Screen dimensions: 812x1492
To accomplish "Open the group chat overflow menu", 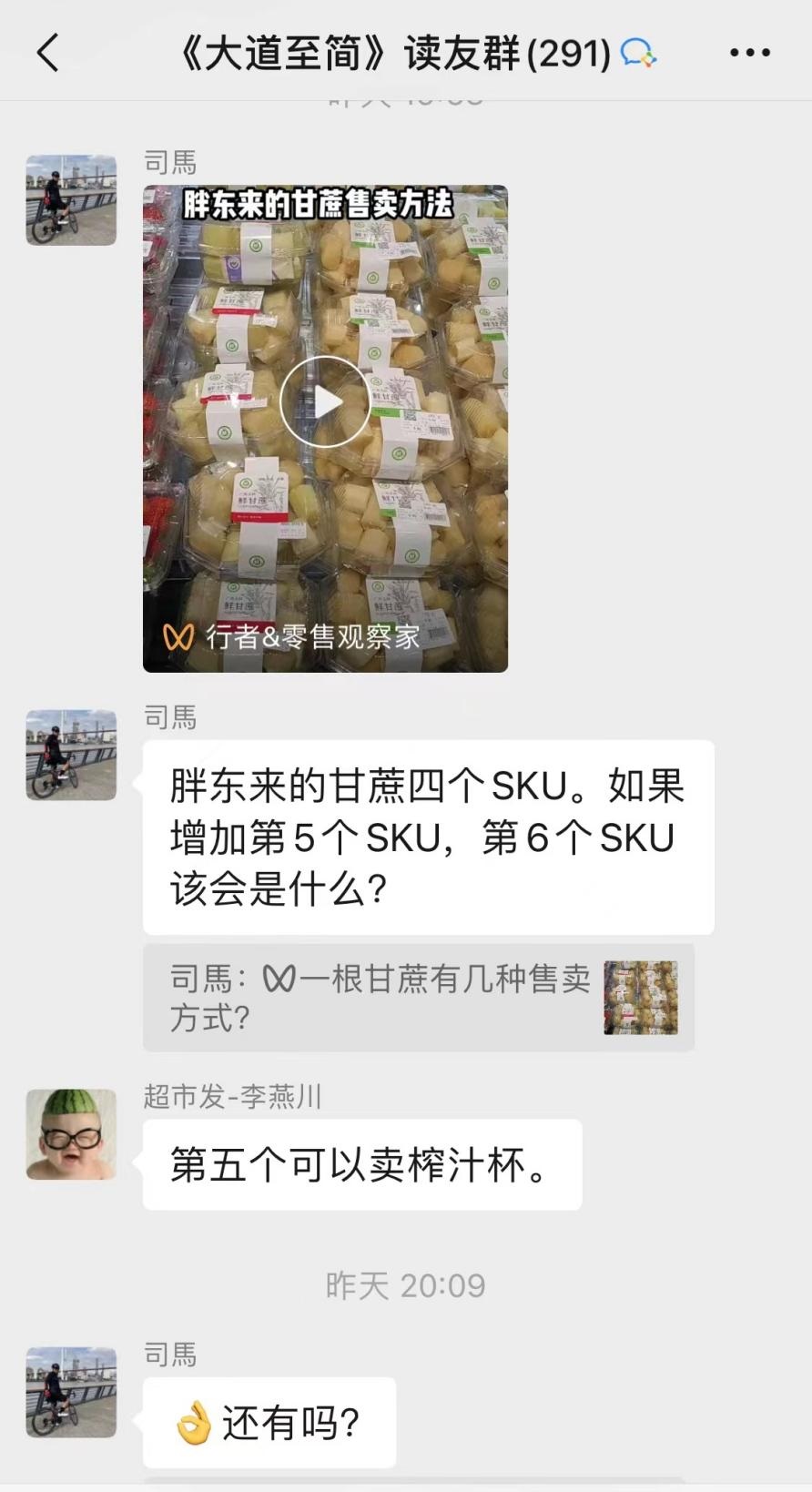I will 750,53.
